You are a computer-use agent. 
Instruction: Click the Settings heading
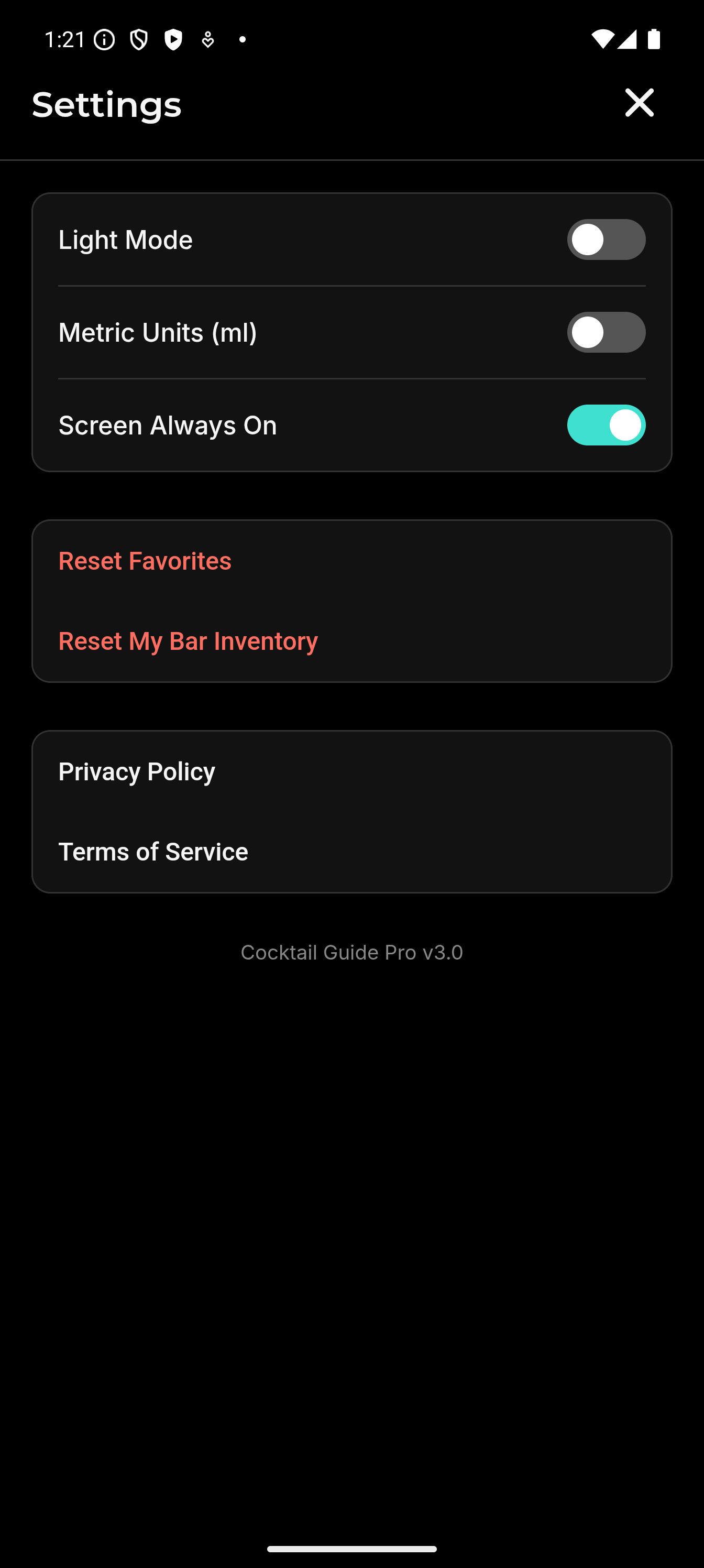(x=106, y=104)
